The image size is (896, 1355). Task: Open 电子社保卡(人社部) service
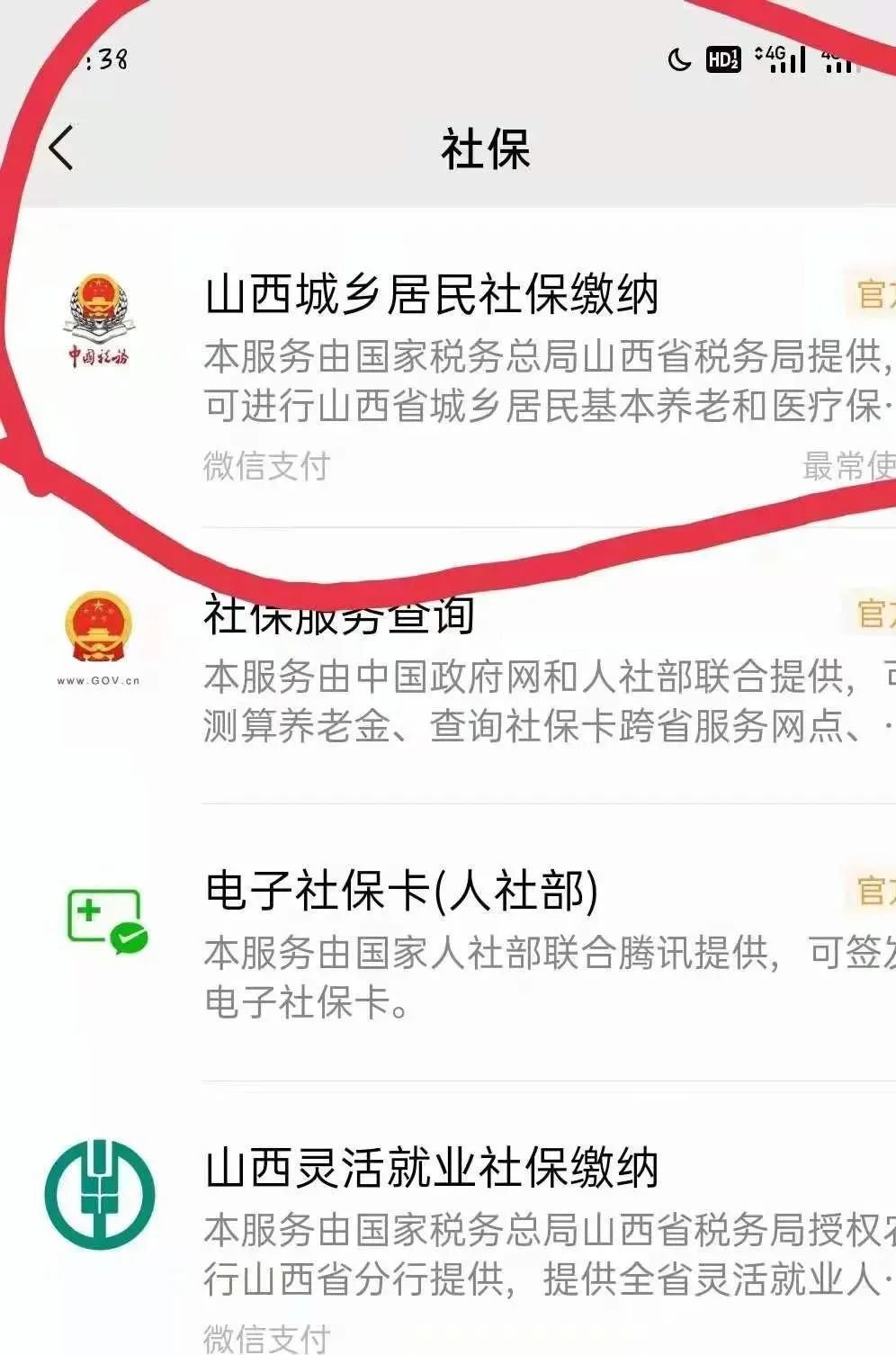pyautogui.click(x=401, y=892)
